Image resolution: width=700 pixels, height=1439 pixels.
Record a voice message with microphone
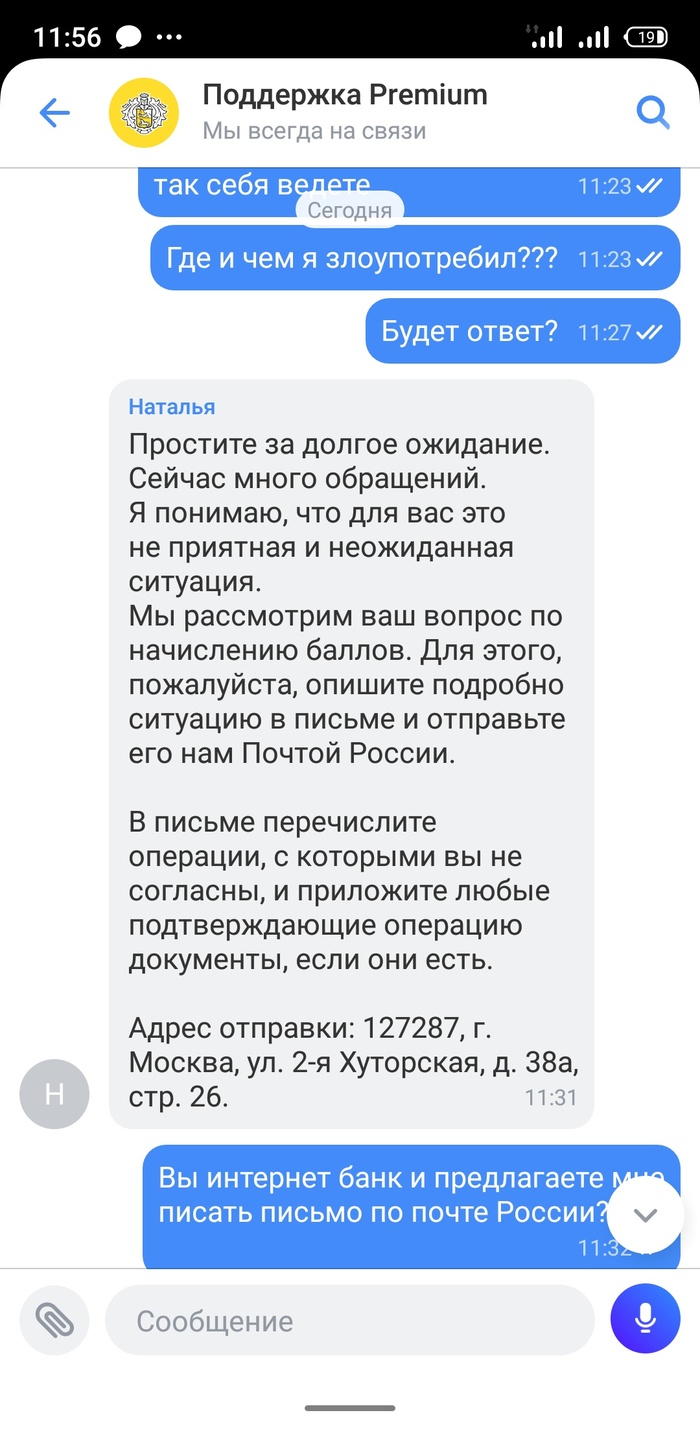click(x=645, y=1319)
